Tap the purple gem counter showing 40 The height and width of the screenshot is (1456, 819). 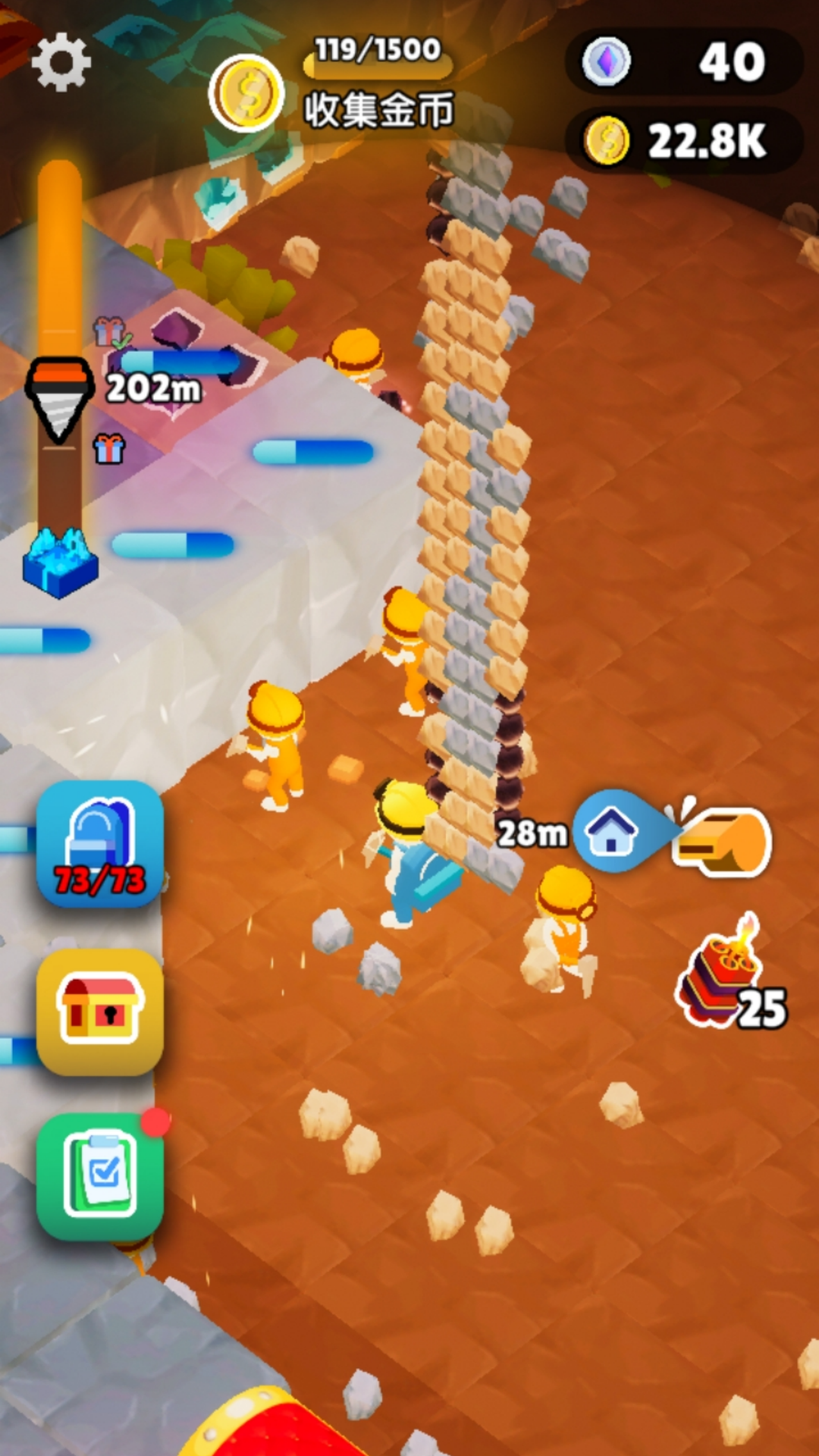pyautogui.click(x=682, y=62)
